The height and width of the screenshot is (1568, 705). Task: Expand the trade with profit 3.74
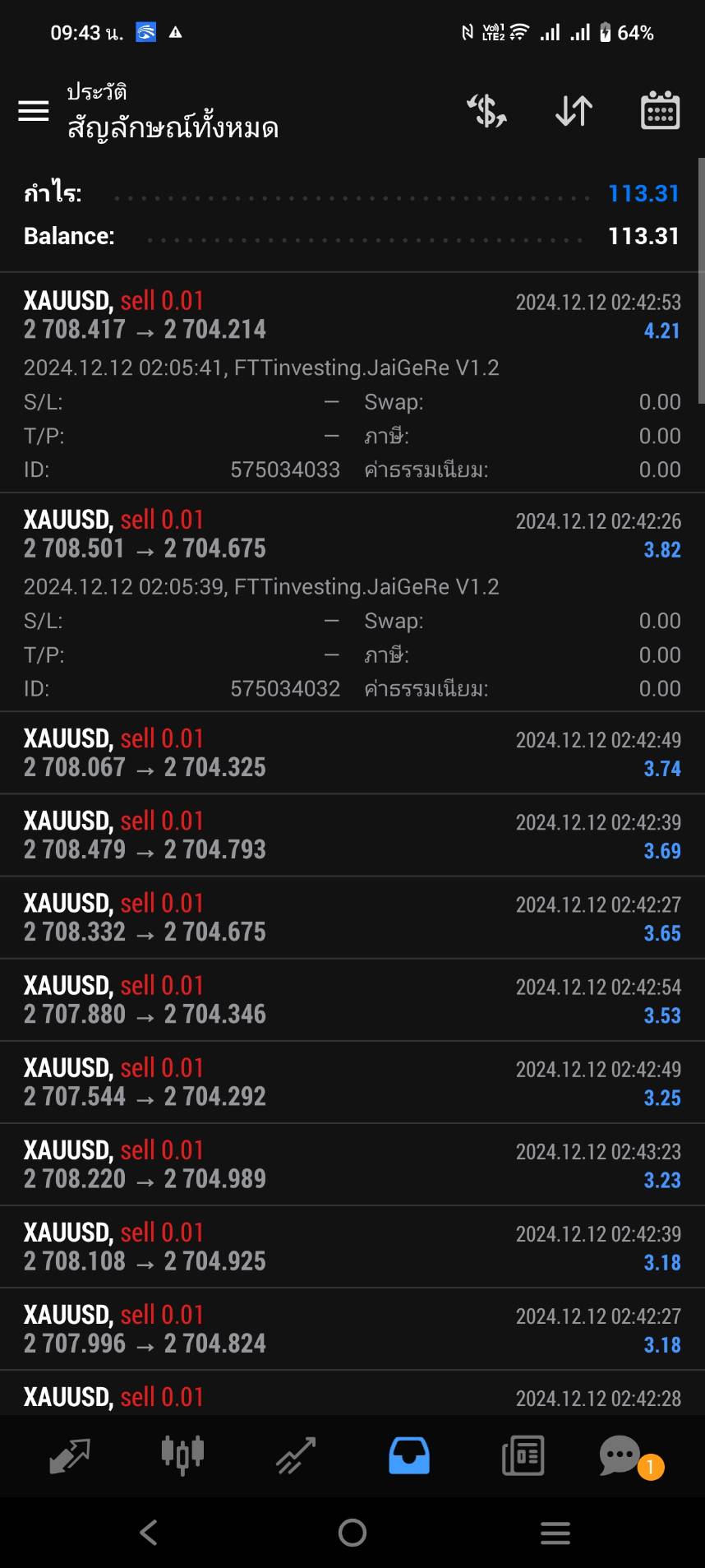[352, 752]
